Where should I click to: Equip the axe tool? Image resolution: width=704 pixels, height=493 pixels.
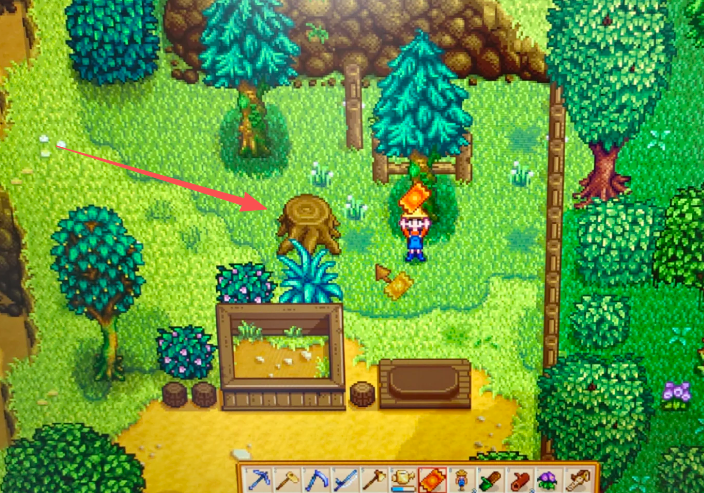[x=375, y=479]
